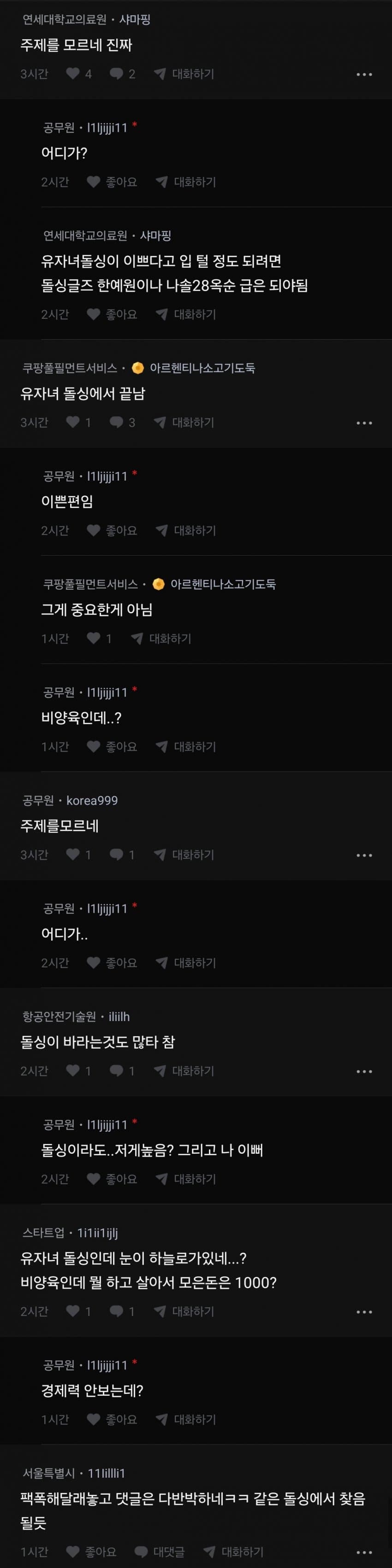
Task: Open overflow menu on 11lillli1's comment
Action: [364, 1552]
